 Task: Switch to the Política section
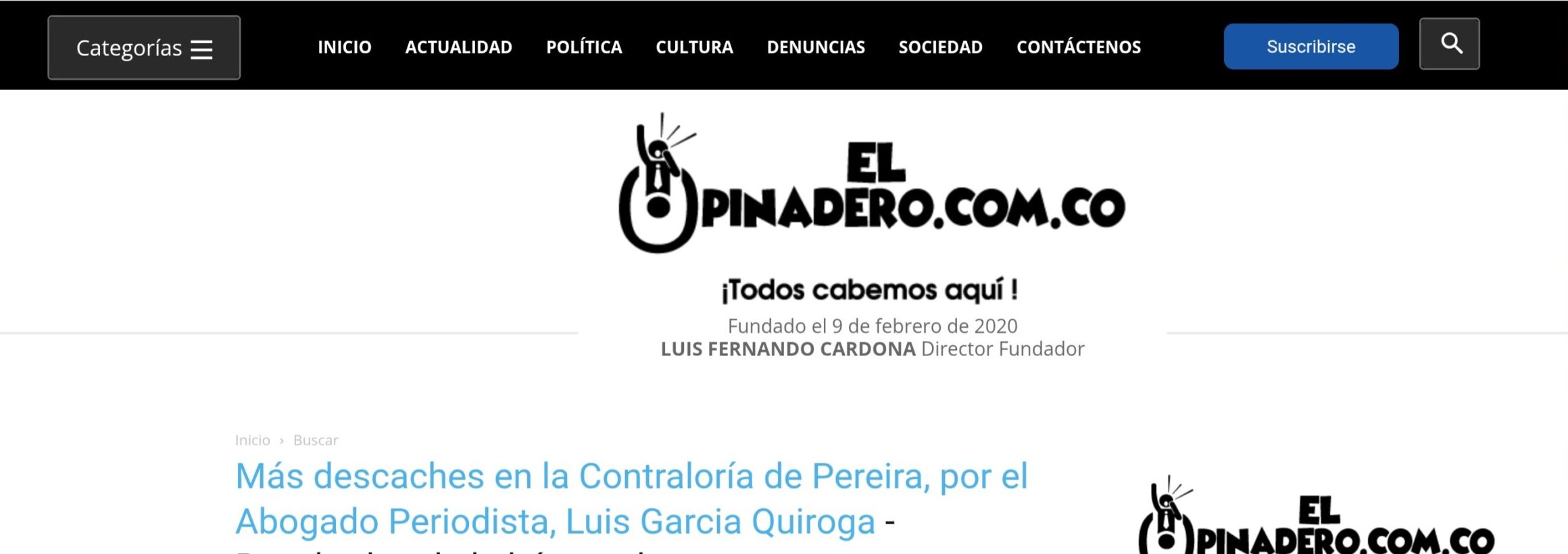(584, 47)
